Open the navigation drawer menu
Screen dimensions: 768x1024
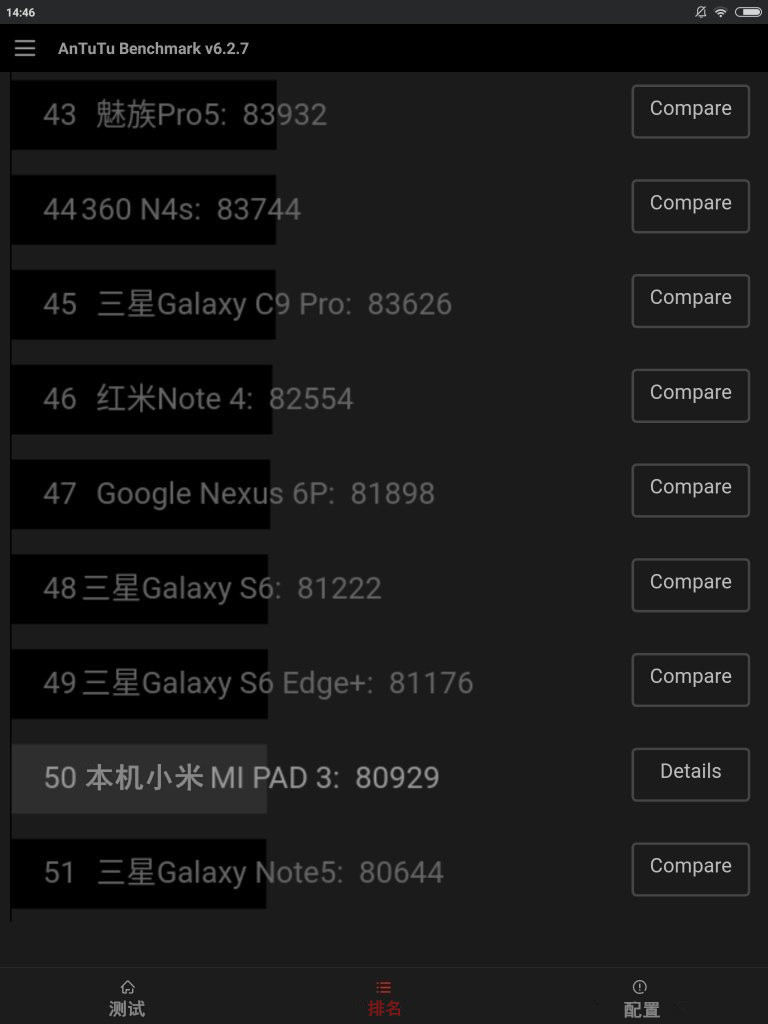pyautogui.click(x=25, y=47)
